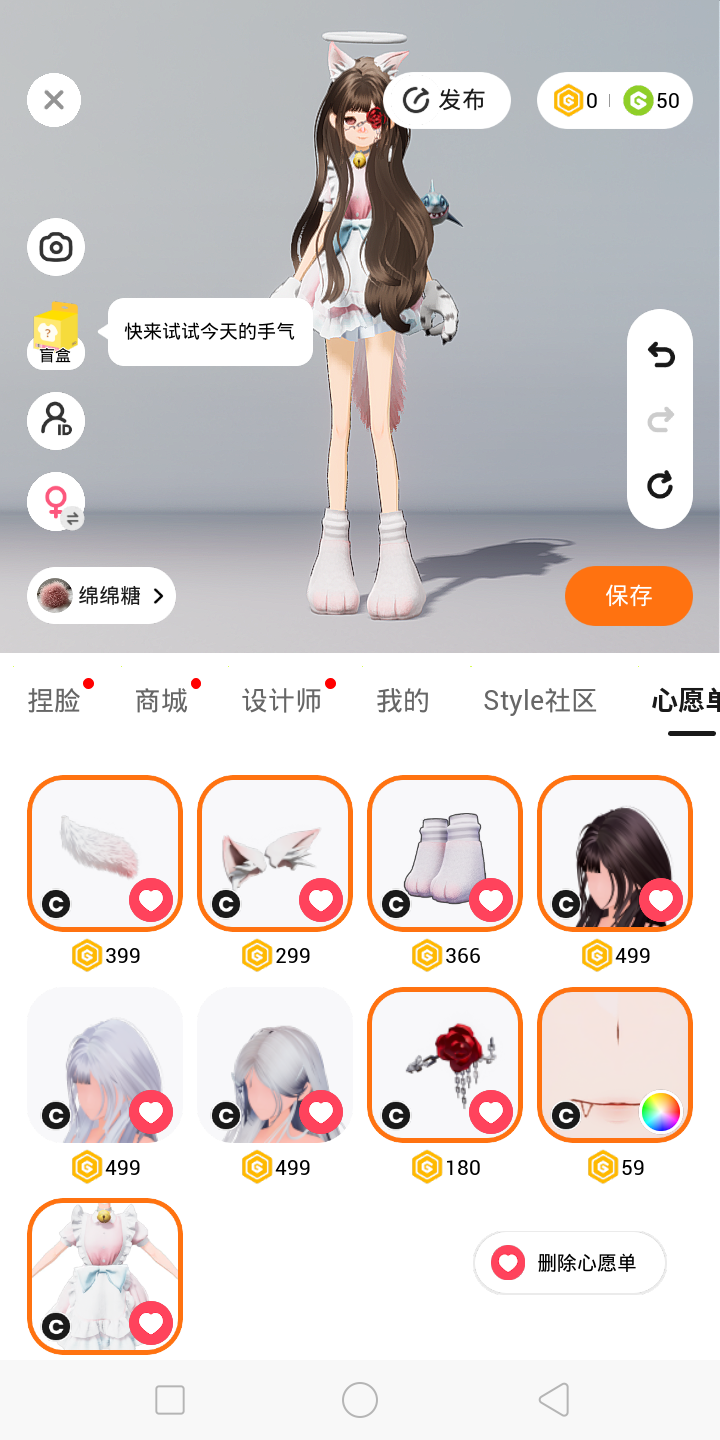This screenshot has width=720, height=1440.
Task: Open the avatar ID icon
Action: [x=56, y=420]
